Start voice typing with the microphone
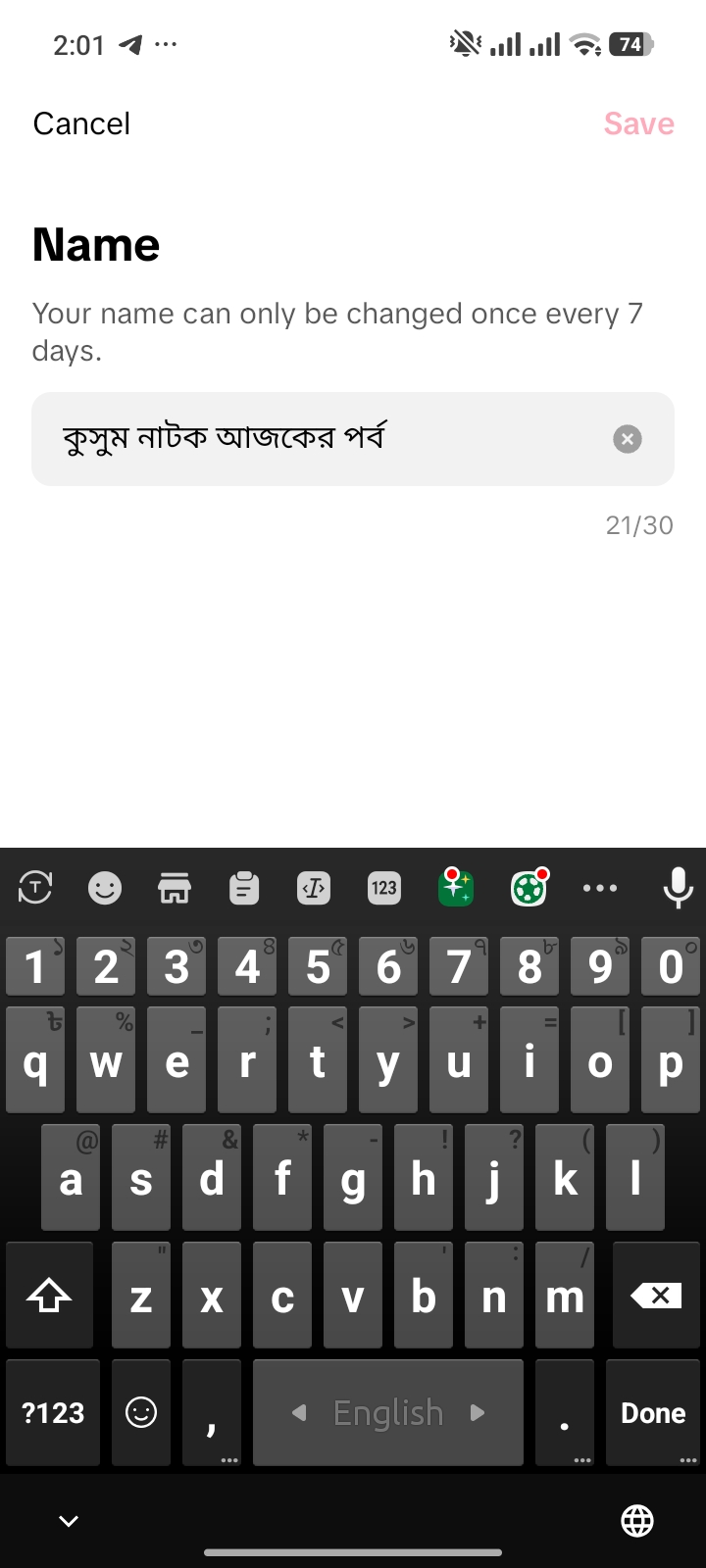 (x=678, y=888)
